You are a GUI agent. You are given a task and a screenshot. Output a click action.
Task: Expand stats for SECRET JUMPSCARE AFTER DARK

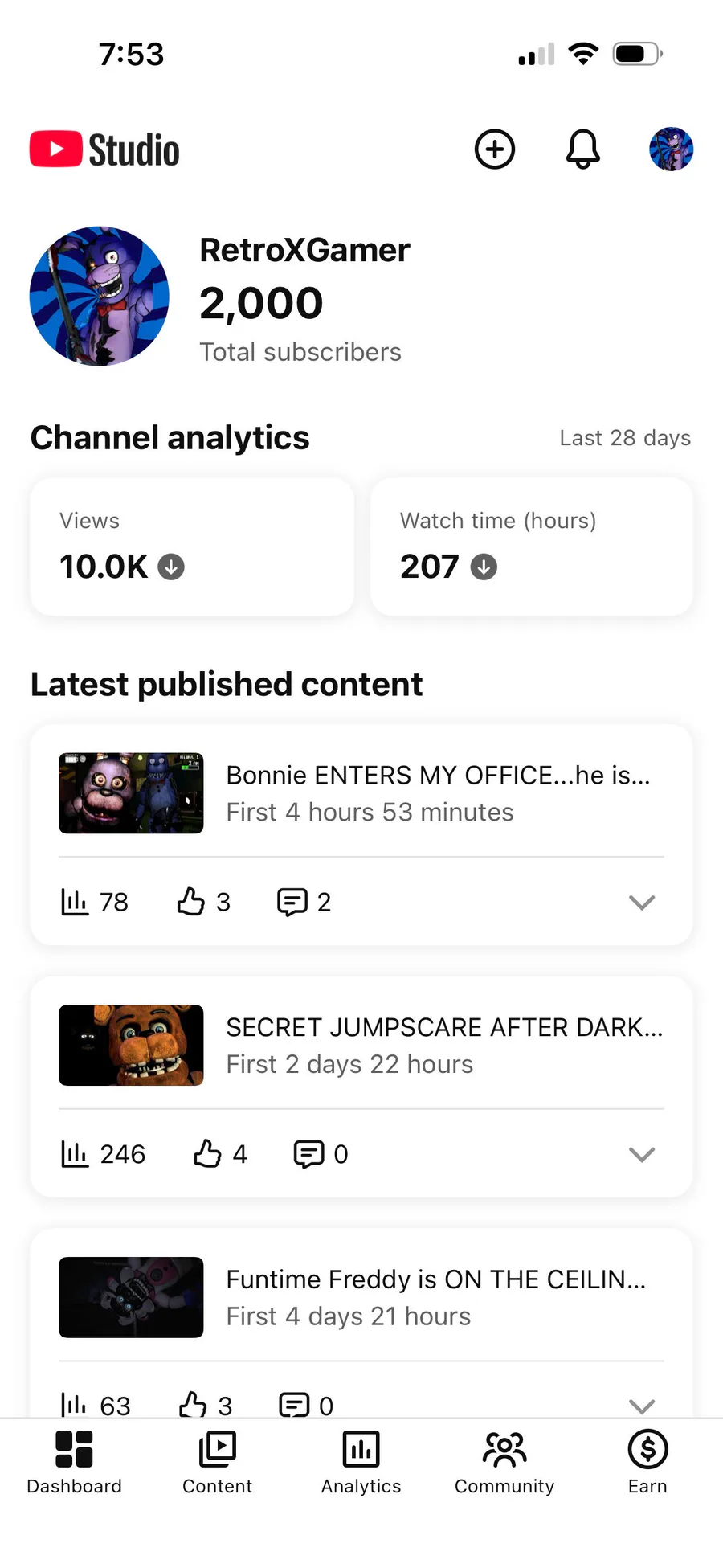pyautogui.click(x=641, y=1154)
